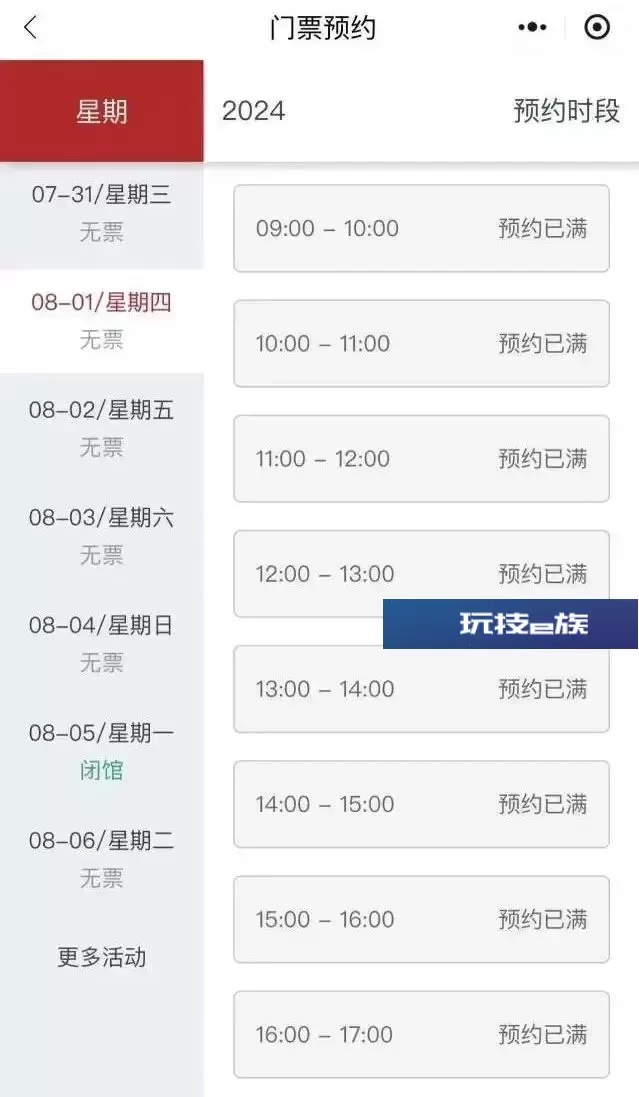
Task: Switch to the 08-03 Saturday date
Action: 101,537
